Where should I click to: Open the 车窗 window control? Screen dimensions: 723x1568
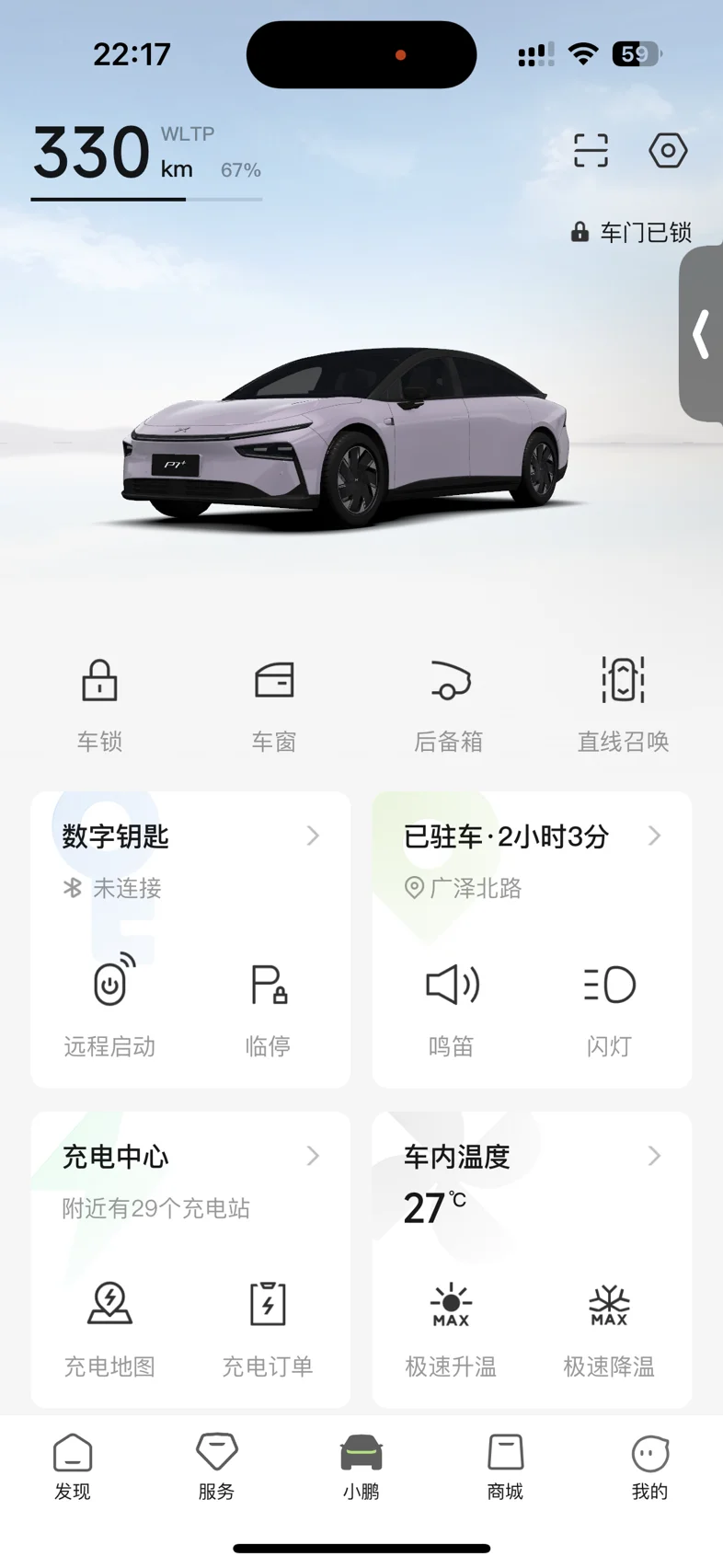(274, 706)
